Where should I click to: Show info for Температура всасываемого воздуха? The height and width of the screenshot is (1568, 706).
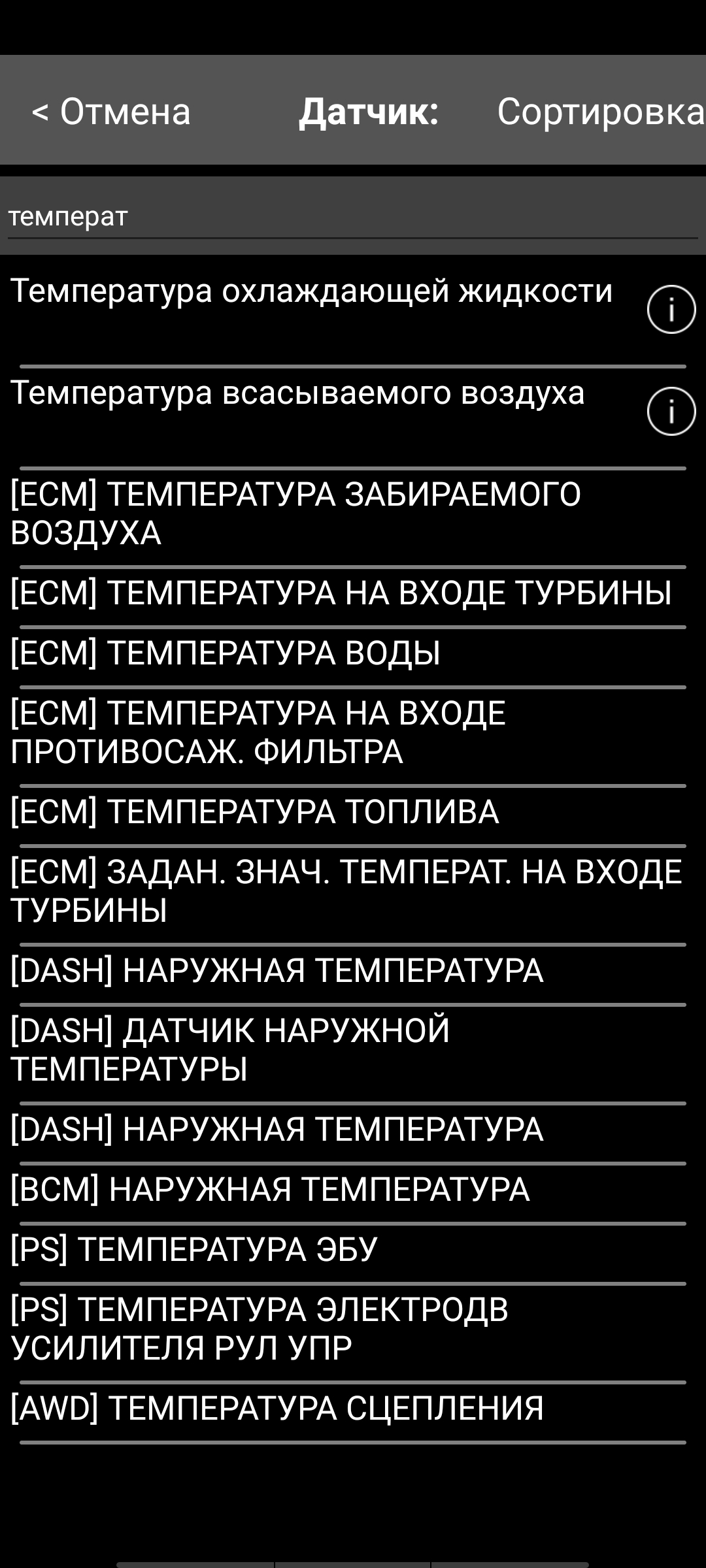point(671,411)
